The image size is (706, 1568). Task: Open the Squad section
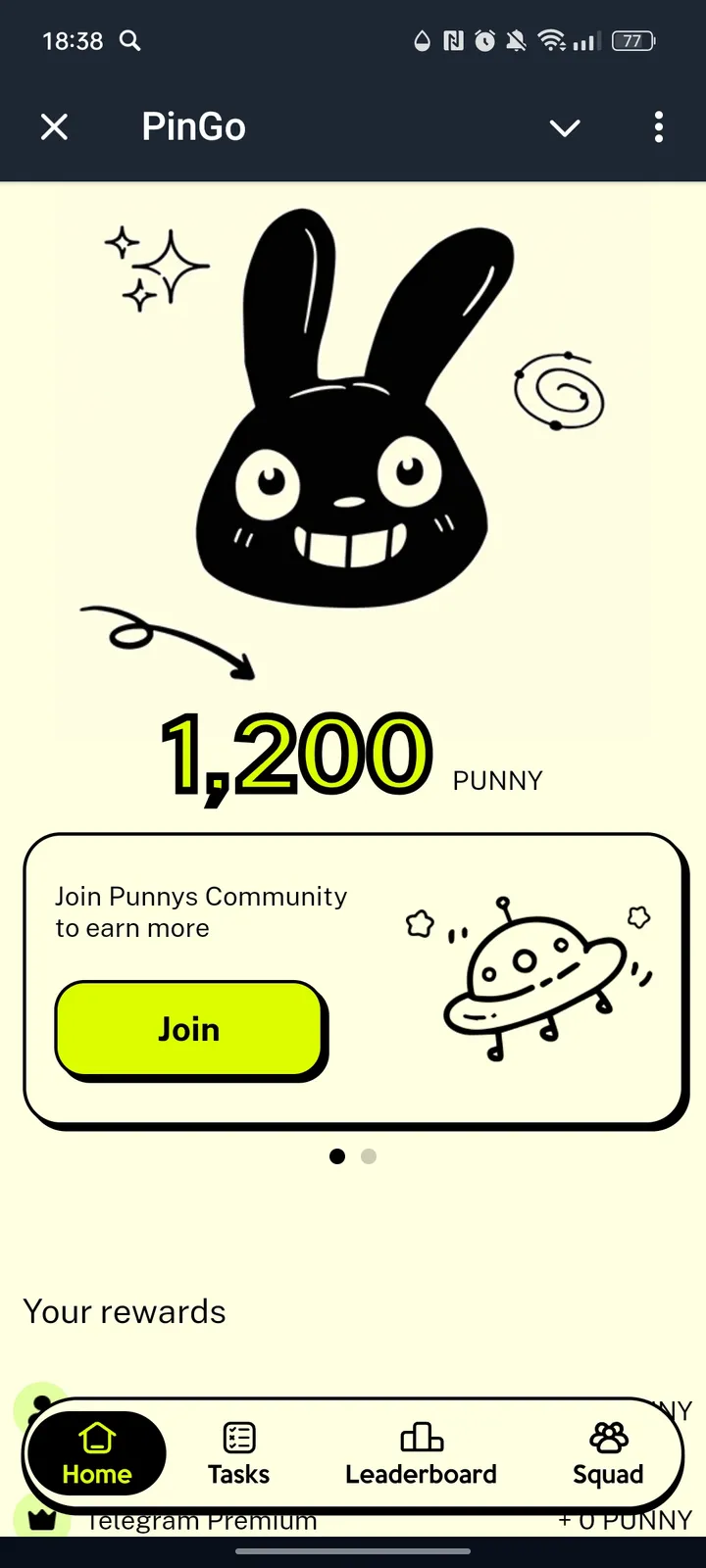[608, 1454]
